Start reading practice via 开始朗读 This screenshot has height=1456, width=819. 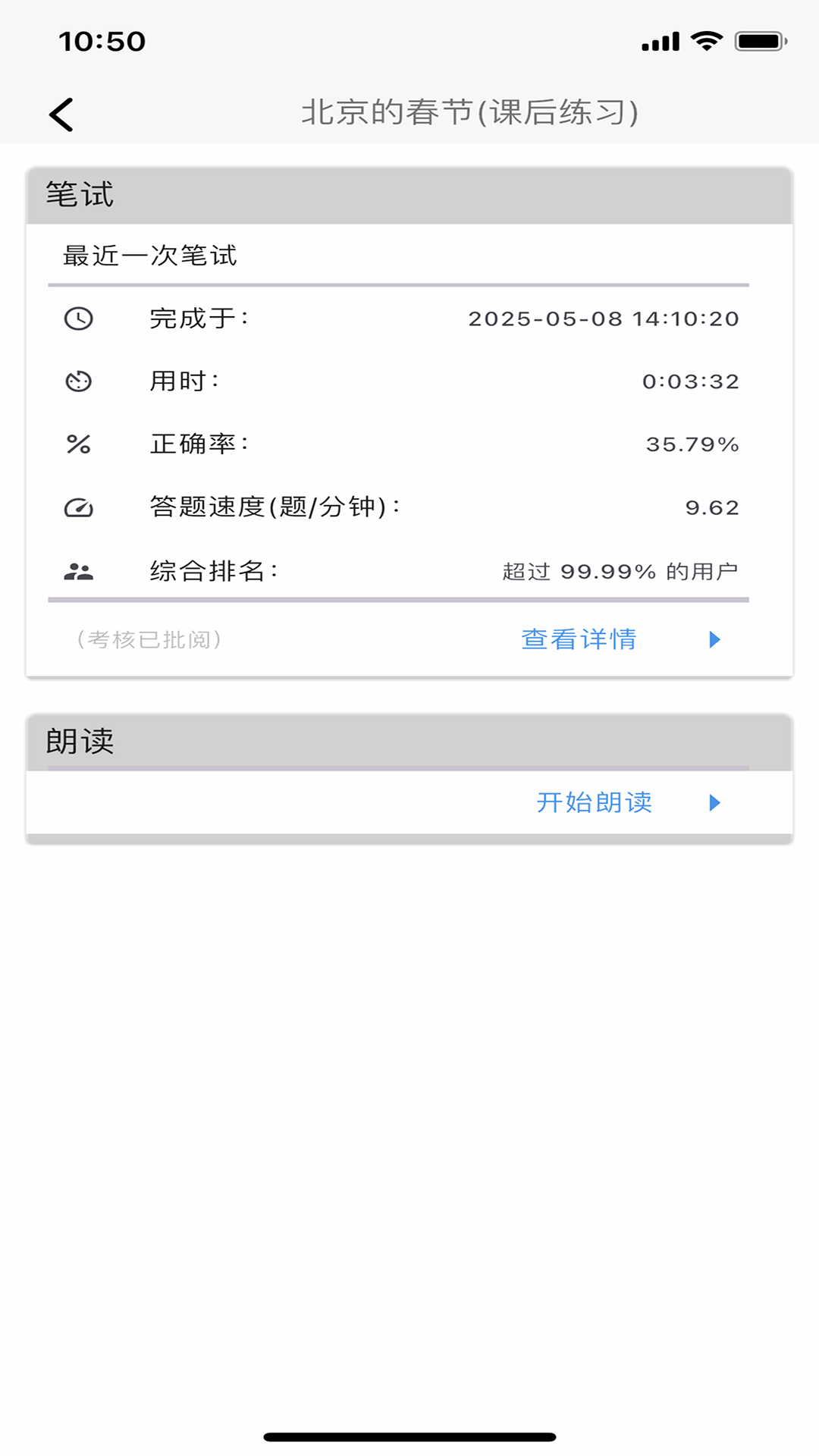595,803
